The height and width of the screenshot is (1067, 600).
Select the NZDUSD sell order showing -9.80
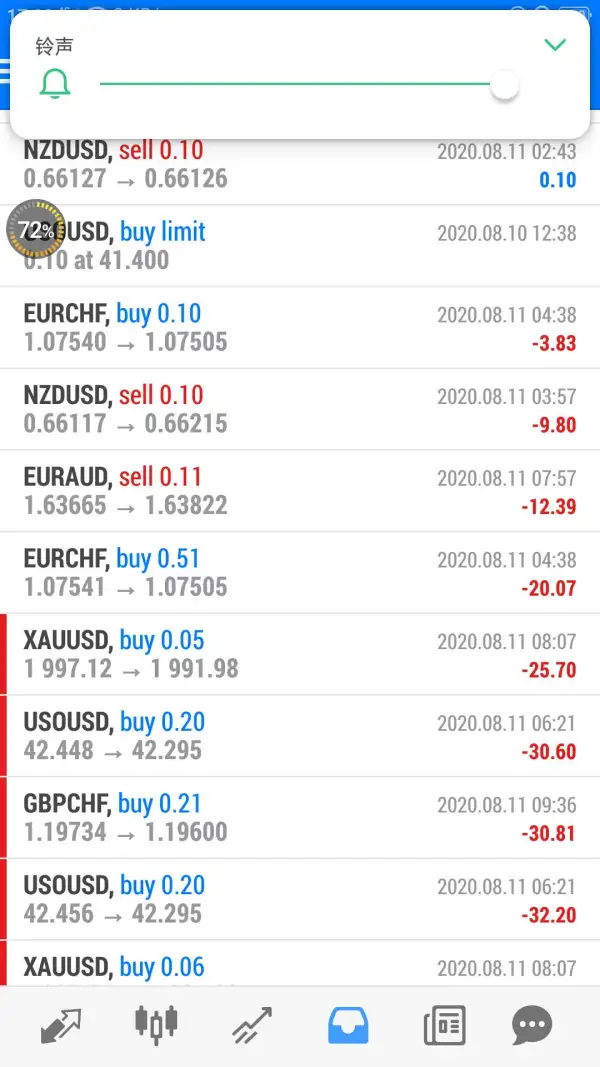click(300, 409)
